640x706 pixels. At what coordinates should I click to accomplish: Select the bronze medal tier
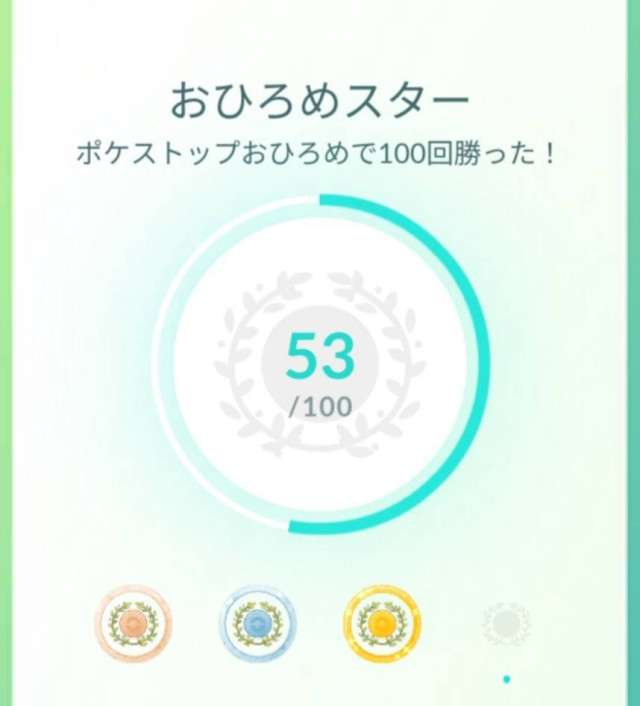click(133, 624)
